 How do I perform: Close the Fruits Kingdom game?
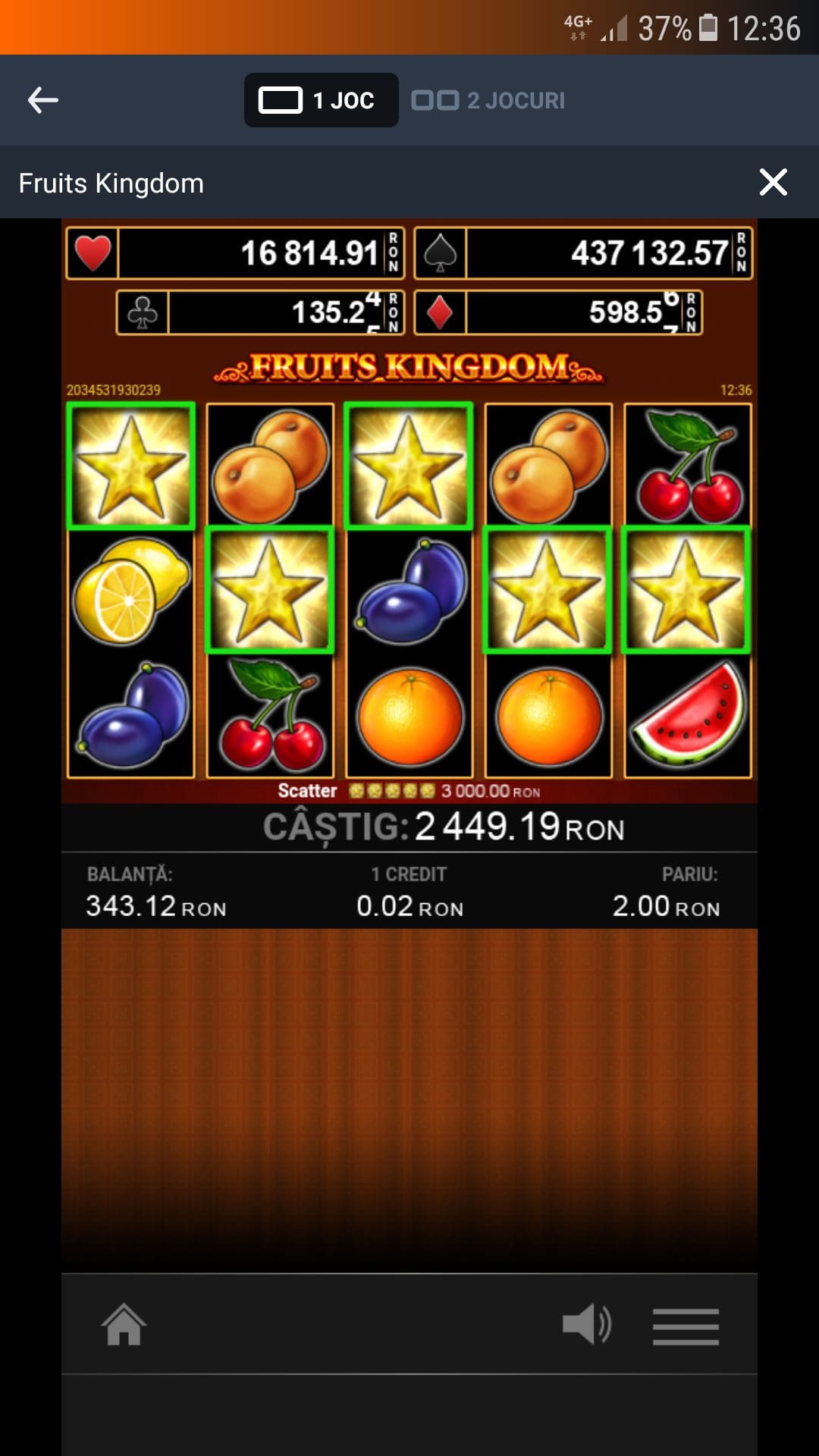[773, 183]
